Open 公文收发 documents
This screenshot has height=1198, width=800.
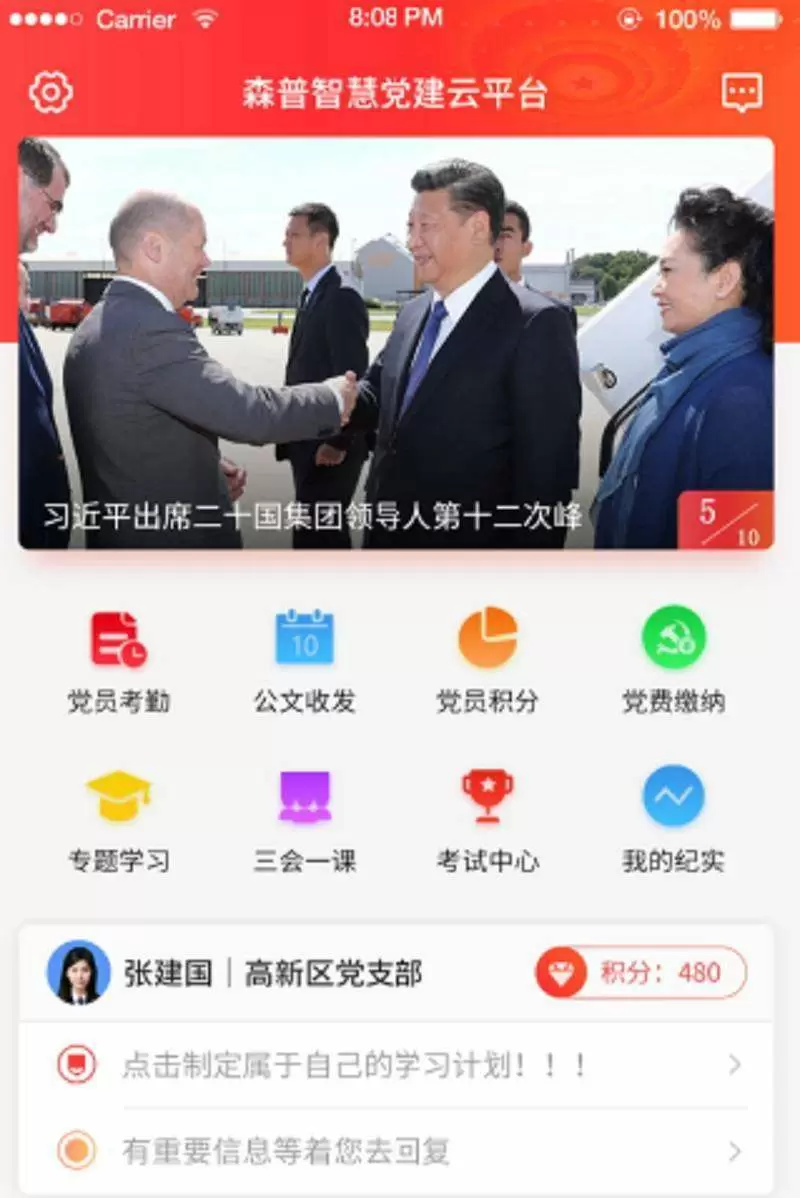tap(304, 660)
